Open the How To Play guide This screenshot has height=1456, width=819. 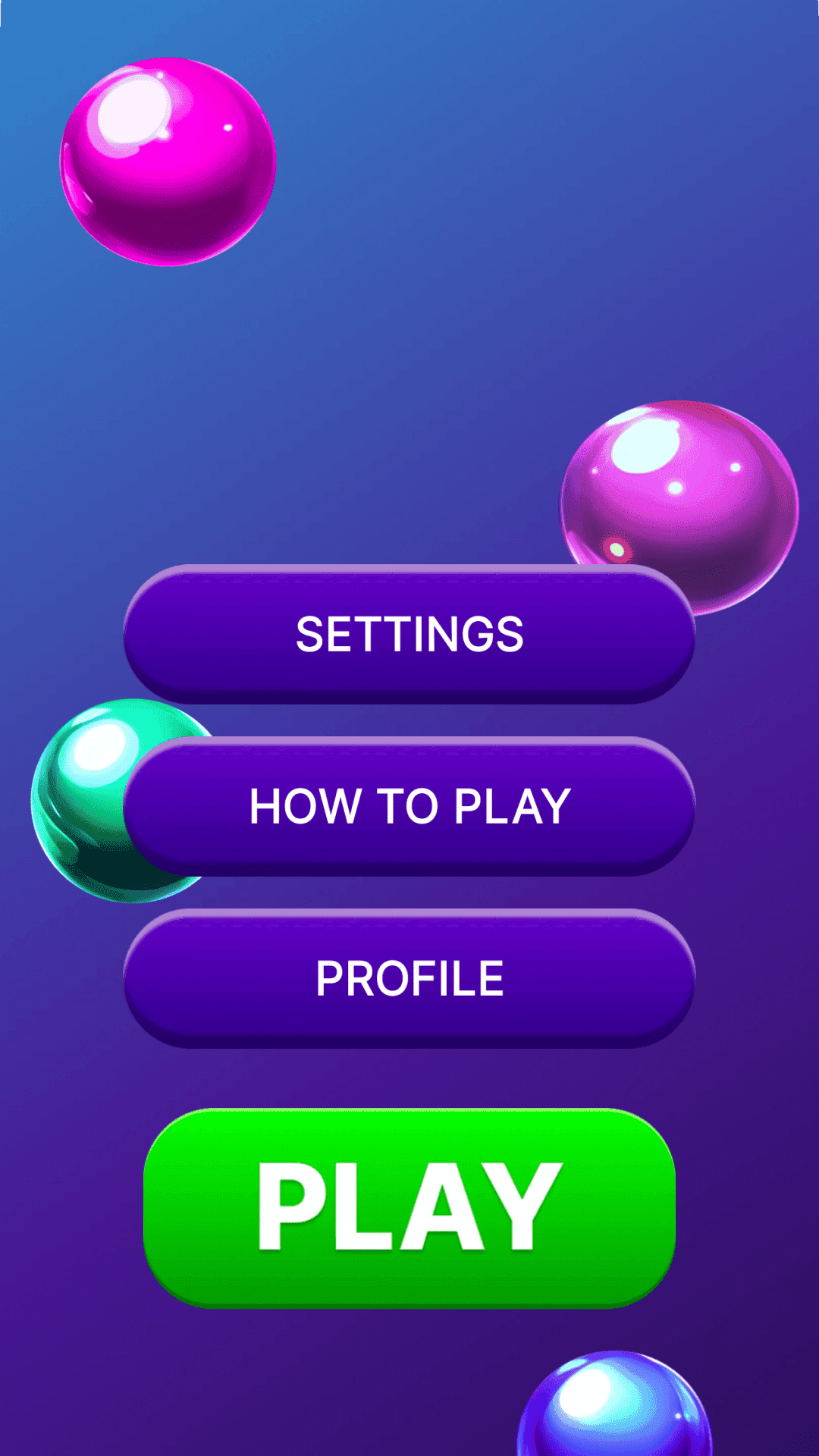coord(409,805)
